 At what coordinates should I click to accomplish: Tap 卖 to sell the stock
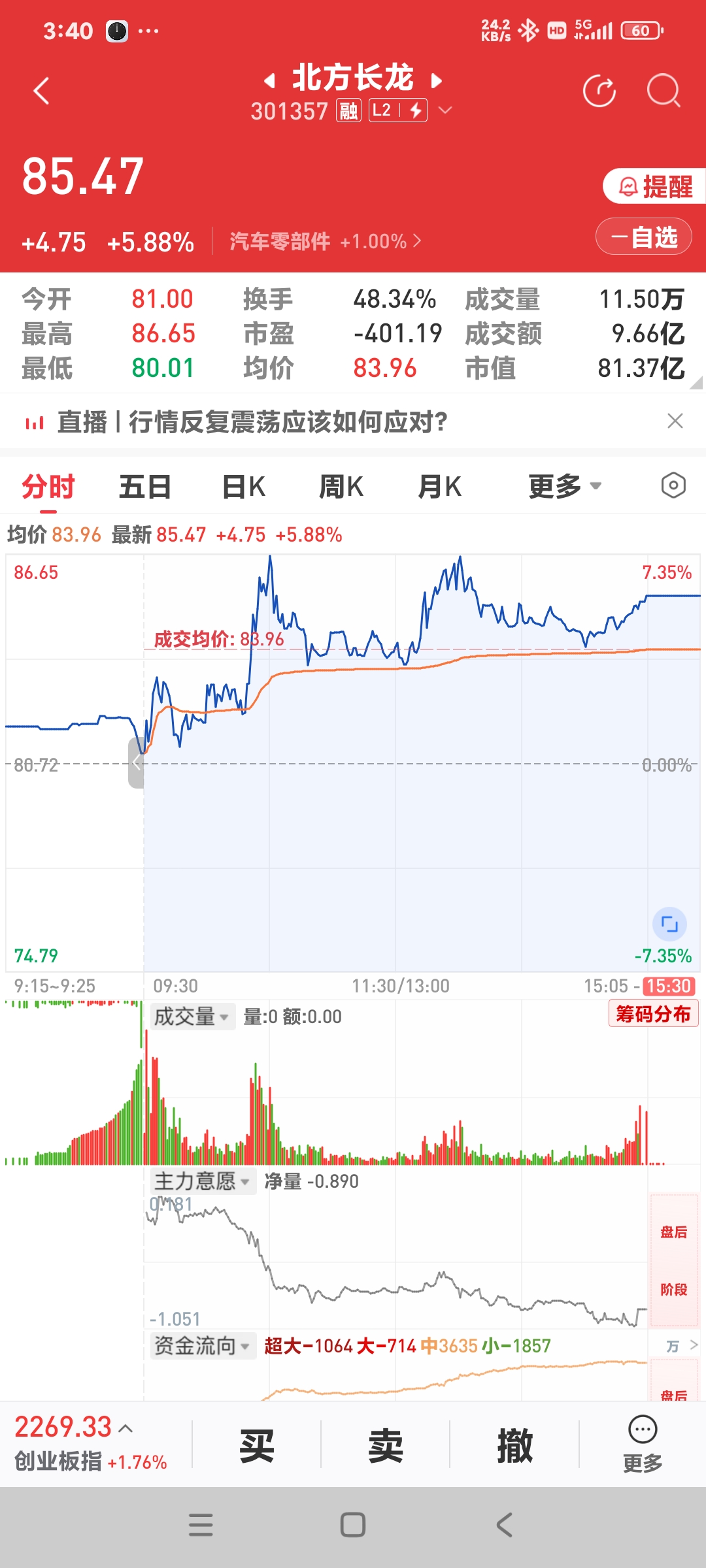385,1446
